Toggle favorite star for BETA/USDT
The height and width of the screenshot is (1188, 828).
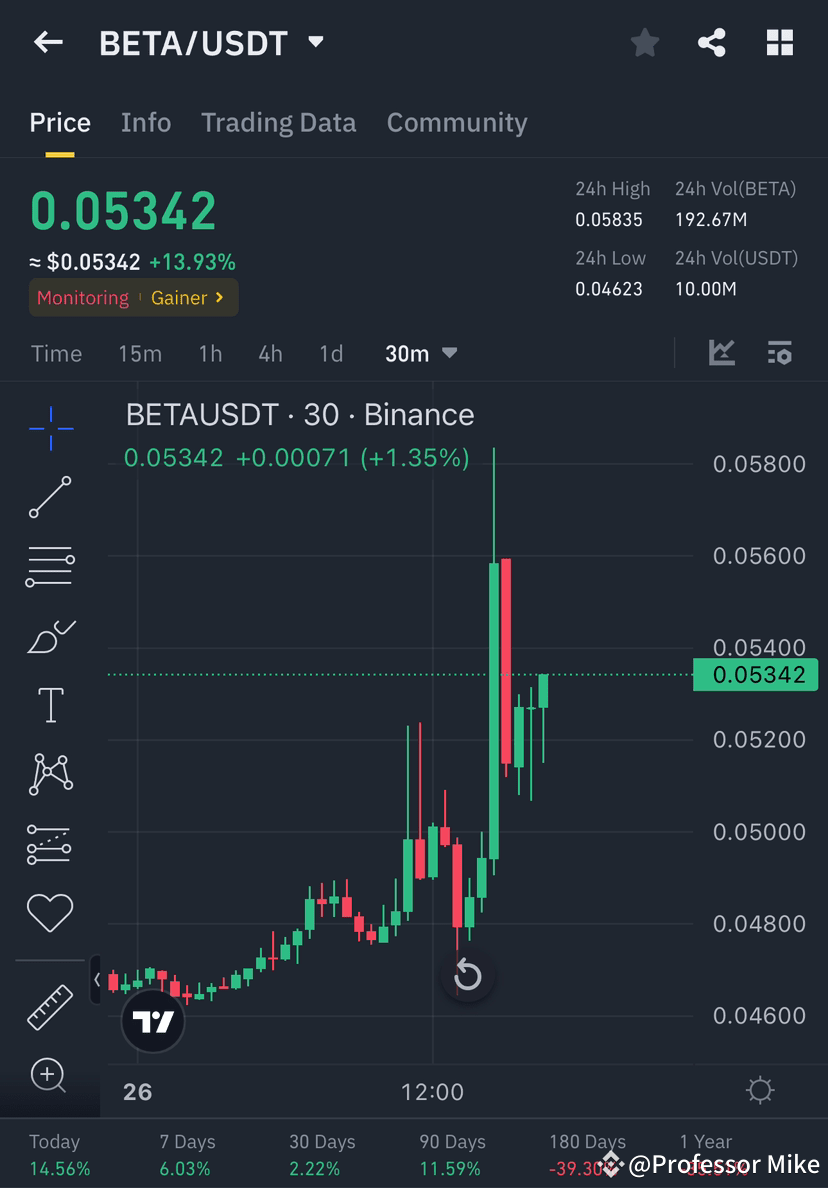point(644,42)
